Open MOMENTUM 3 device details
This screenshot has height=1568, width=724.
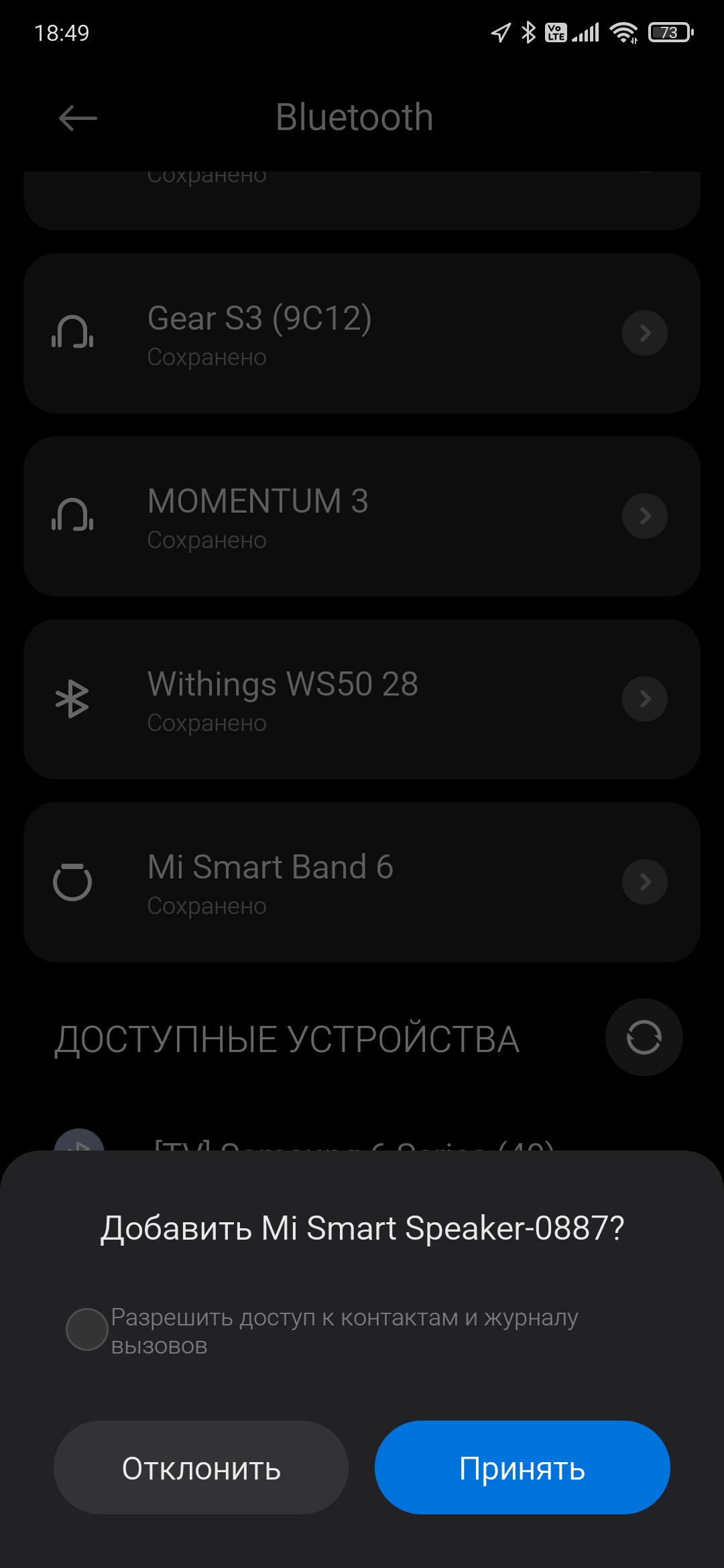644,516
